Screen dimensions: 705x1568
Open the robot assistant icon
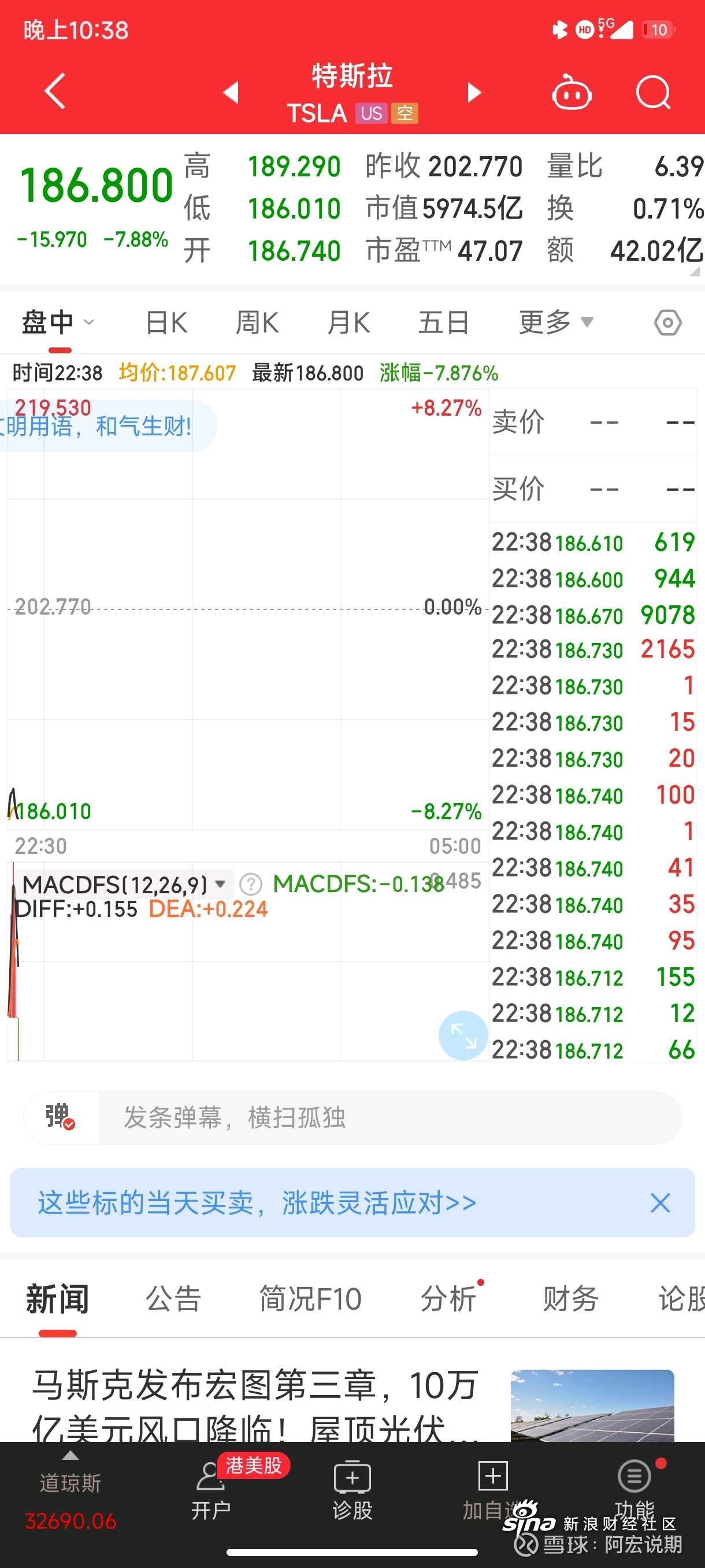click(x=570, y=93)
